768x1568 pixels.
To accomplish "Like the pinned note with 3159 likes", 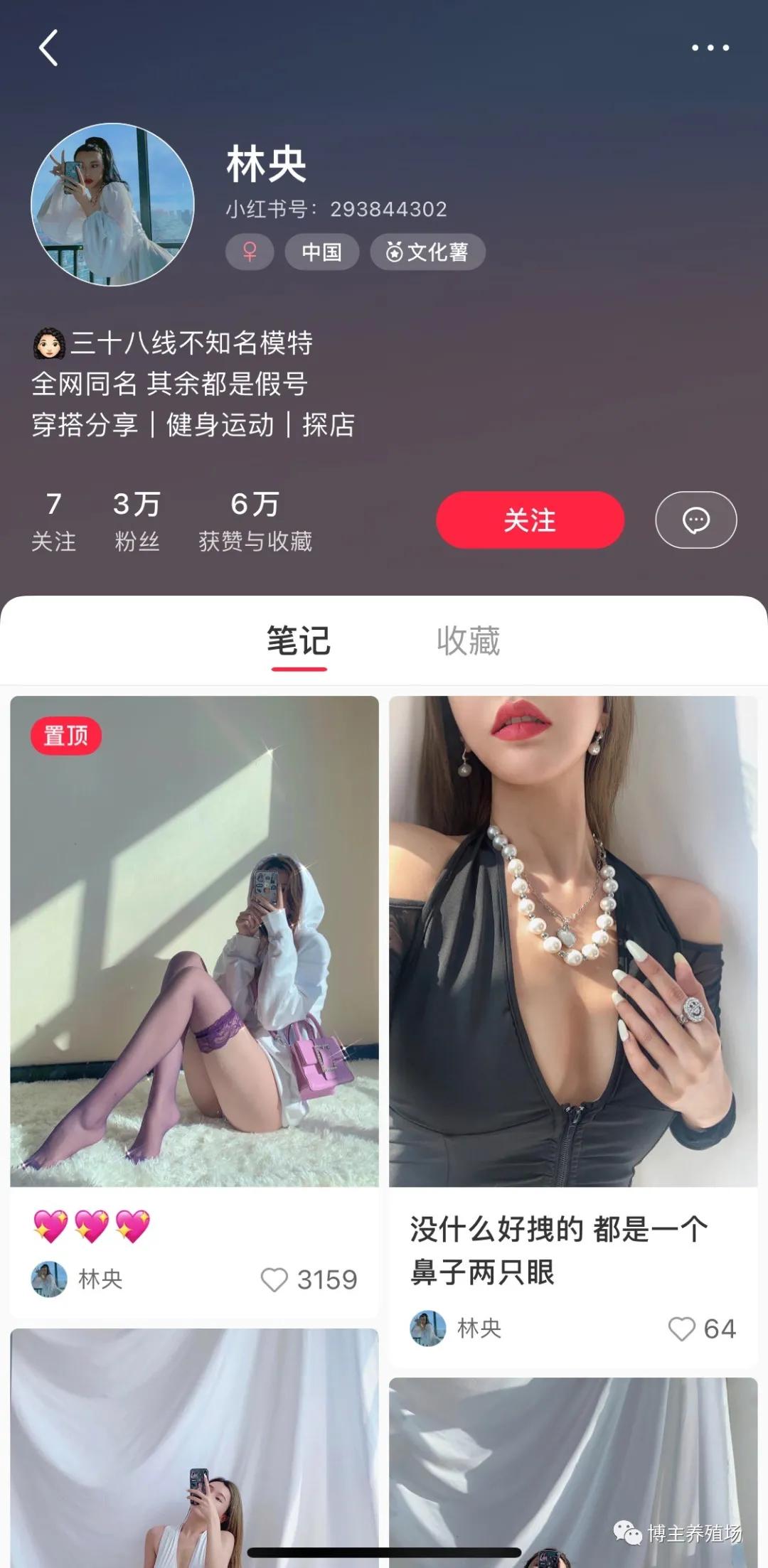I will (274, 1279).
